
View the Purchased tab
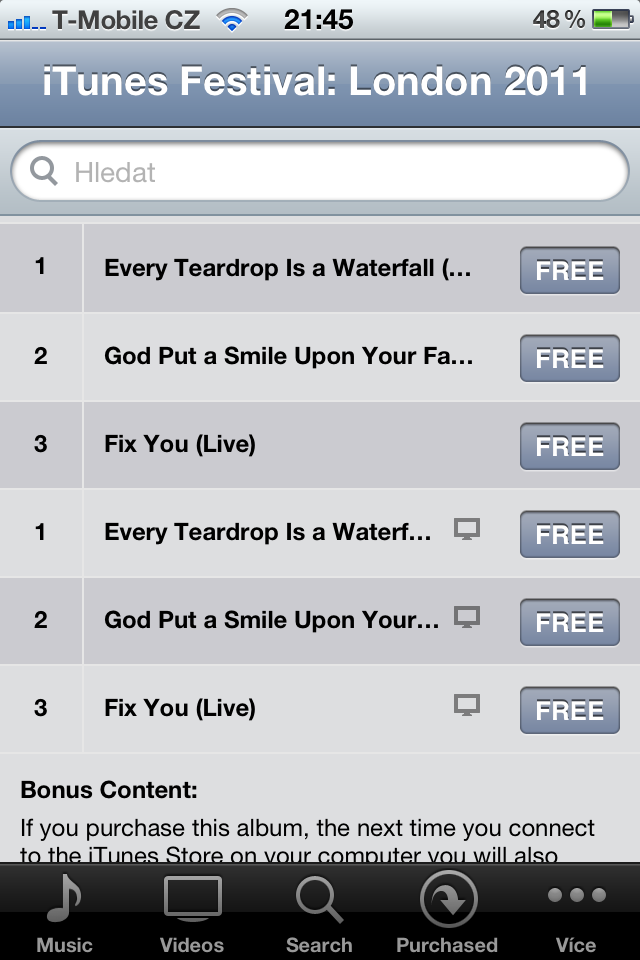447,912
